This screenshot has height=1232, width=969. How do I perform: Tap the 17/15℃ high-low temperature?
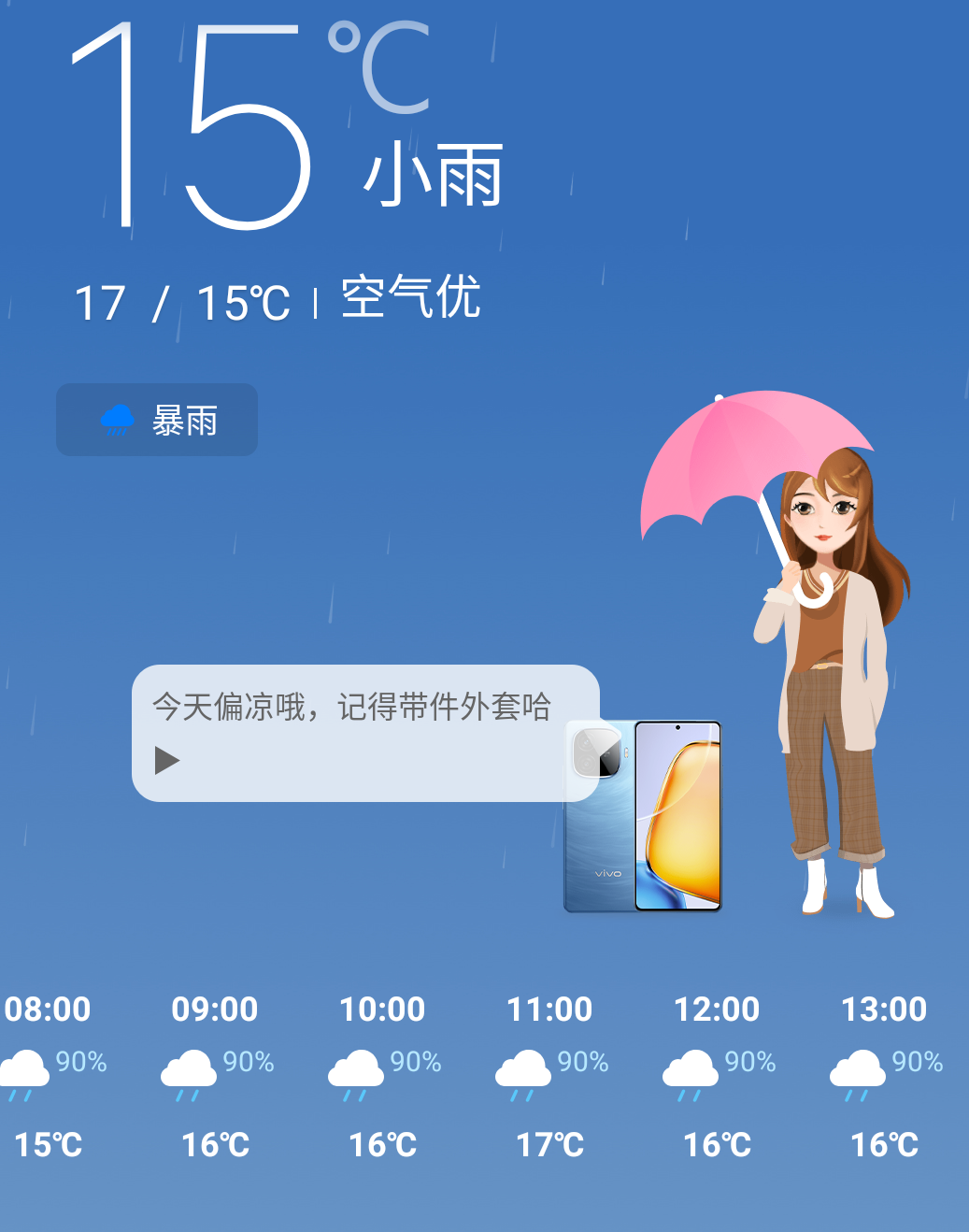coord(182,299)
